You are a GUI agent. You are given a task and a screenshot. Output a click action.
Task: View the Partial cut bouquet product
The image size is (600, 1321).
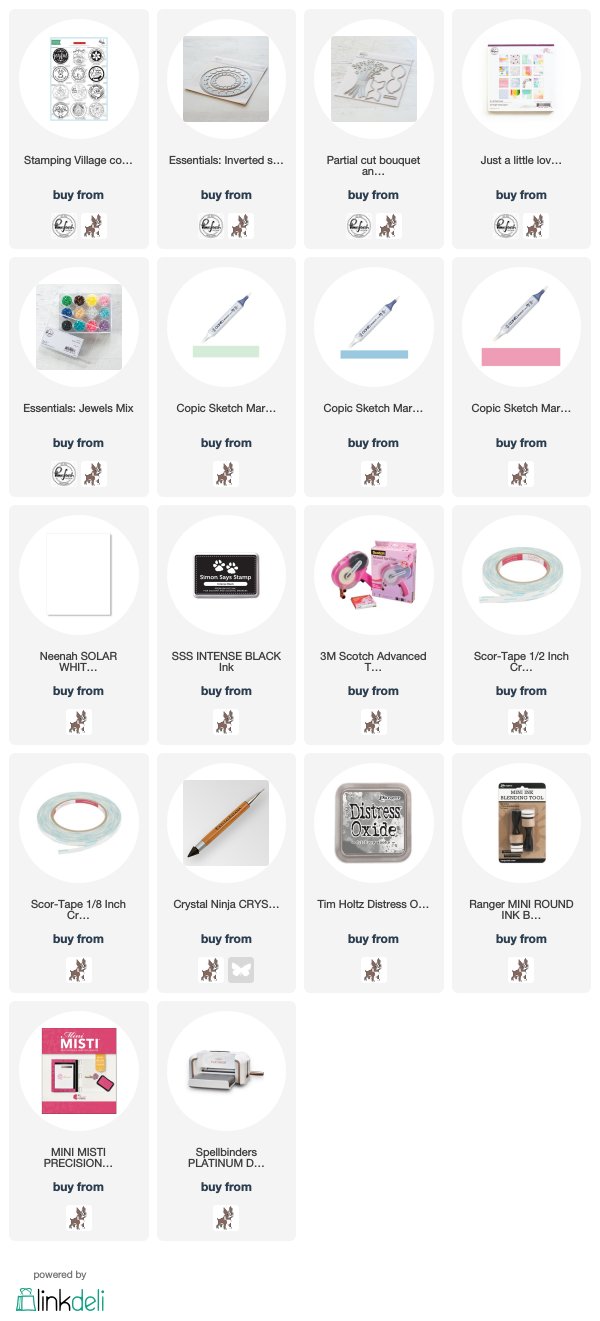coord(373,129)
